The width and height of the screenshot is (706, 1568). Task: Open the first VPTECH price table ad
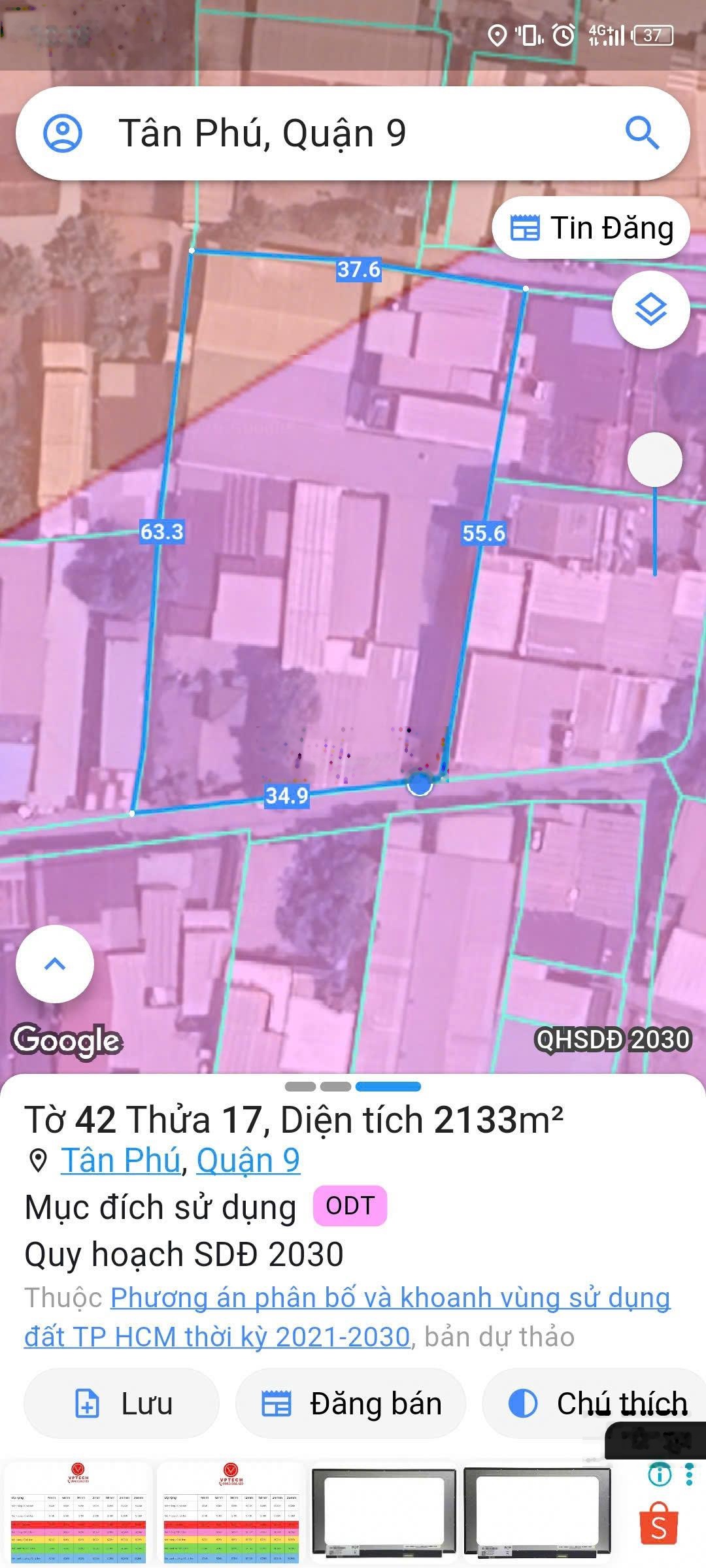pyautogui.click(x=78, y=1512)
